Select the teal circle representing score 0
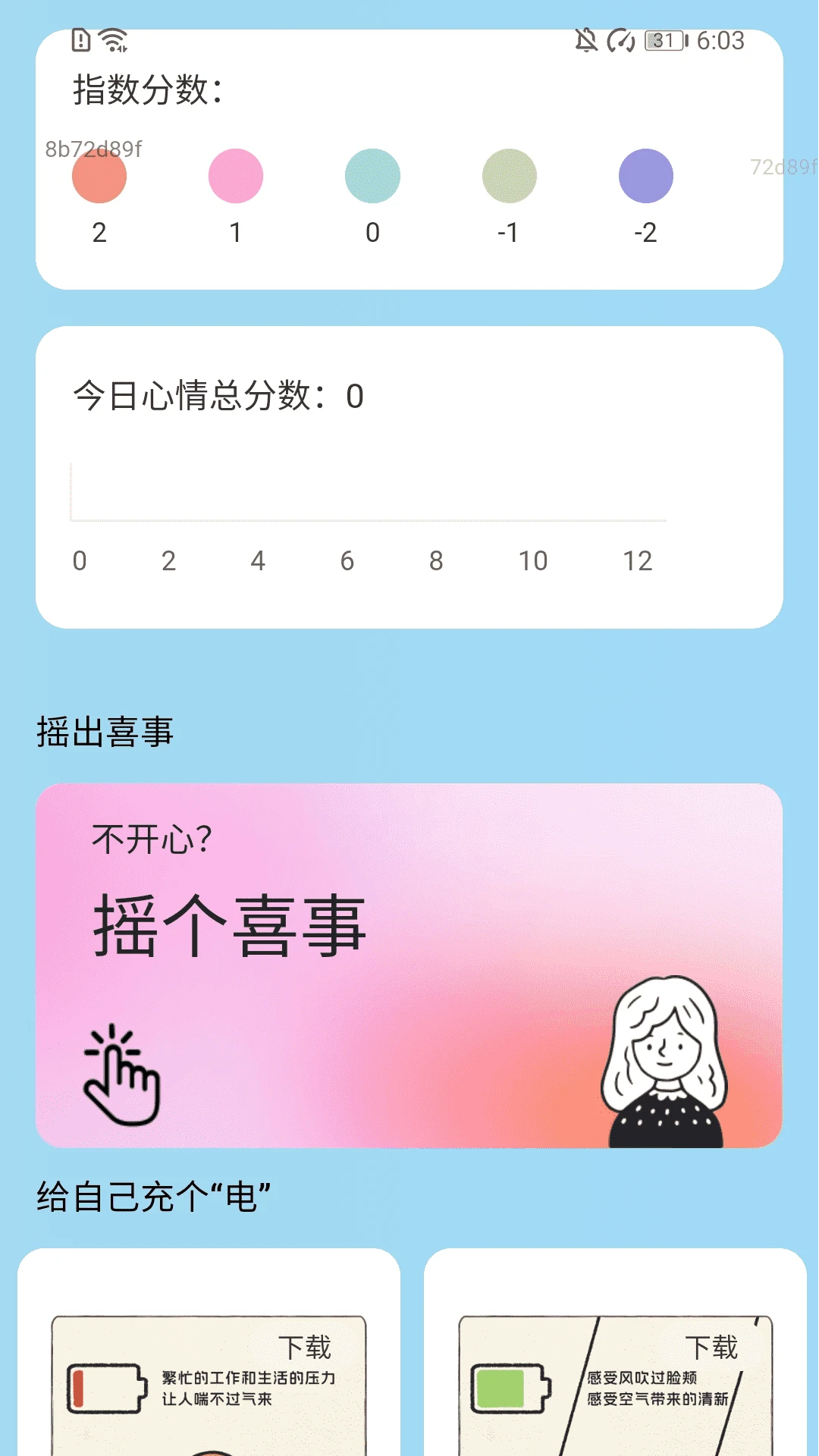This screenshot has height=1456, width=819. coord(372,176)
